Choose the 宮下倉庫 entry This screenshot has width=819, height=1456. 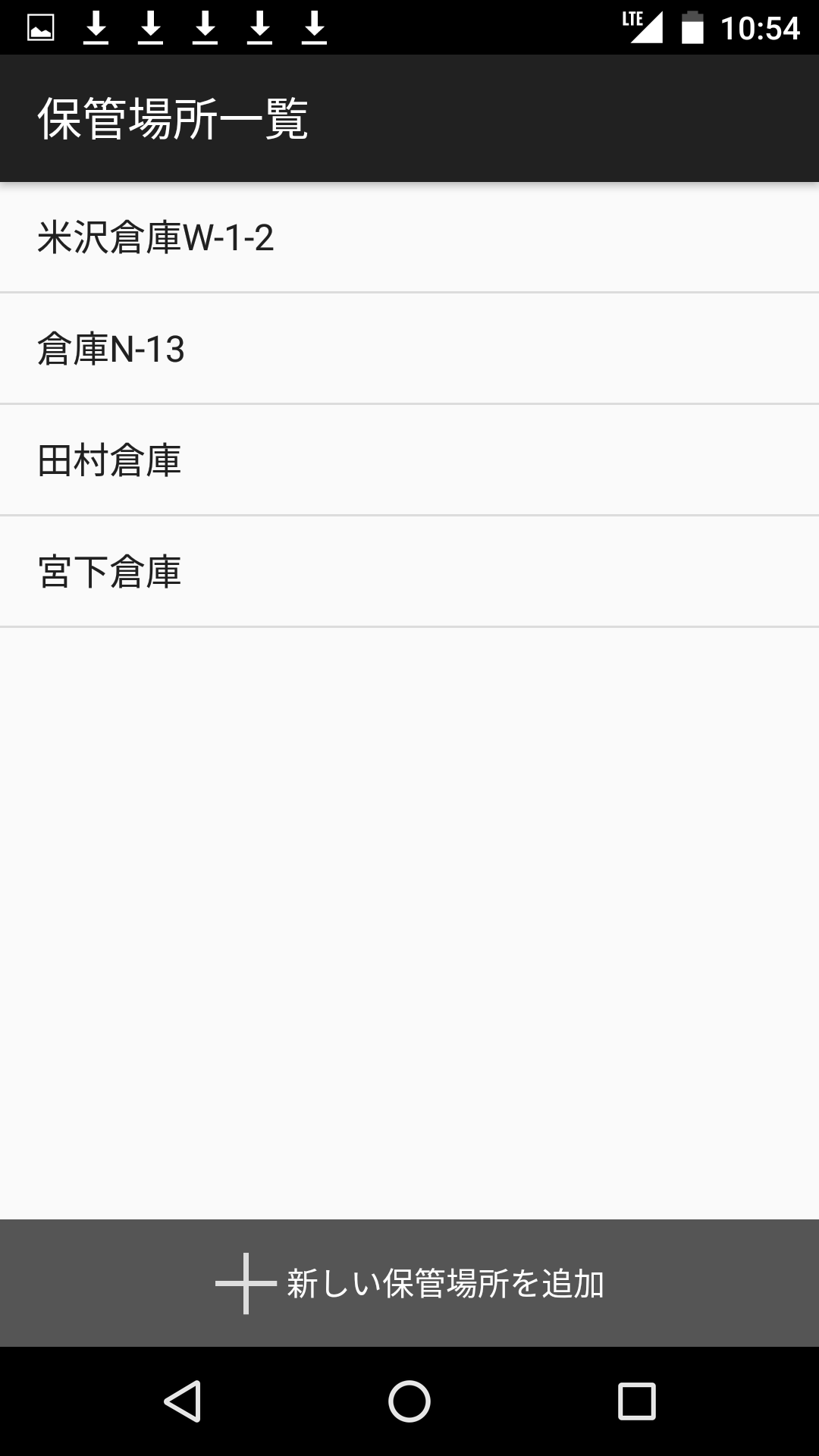pos(409,572)
